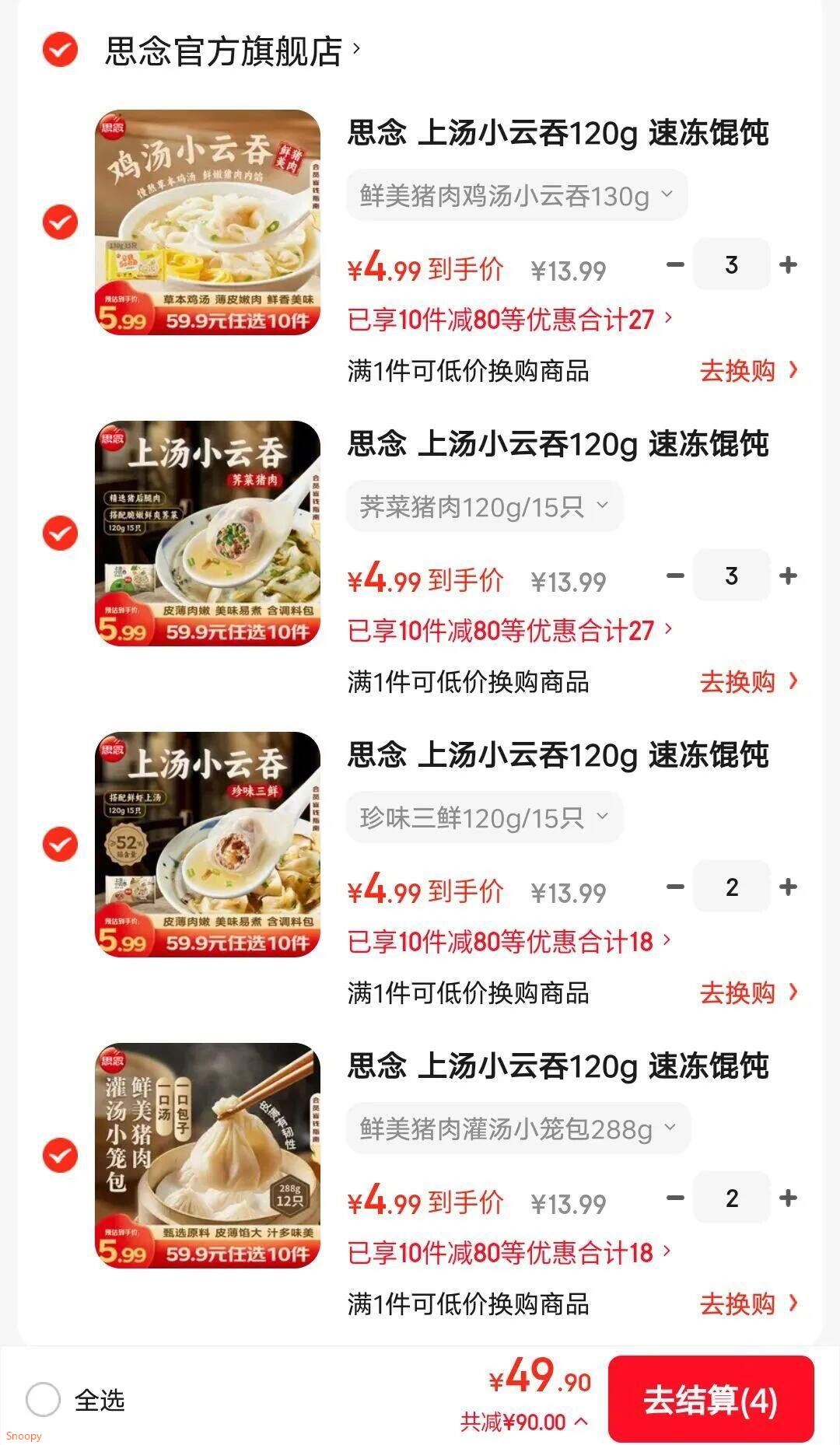Add one more 珍味三鲜120g/15只
Image resolution: width=840 pixels, height=1445 pixels.
788,887
